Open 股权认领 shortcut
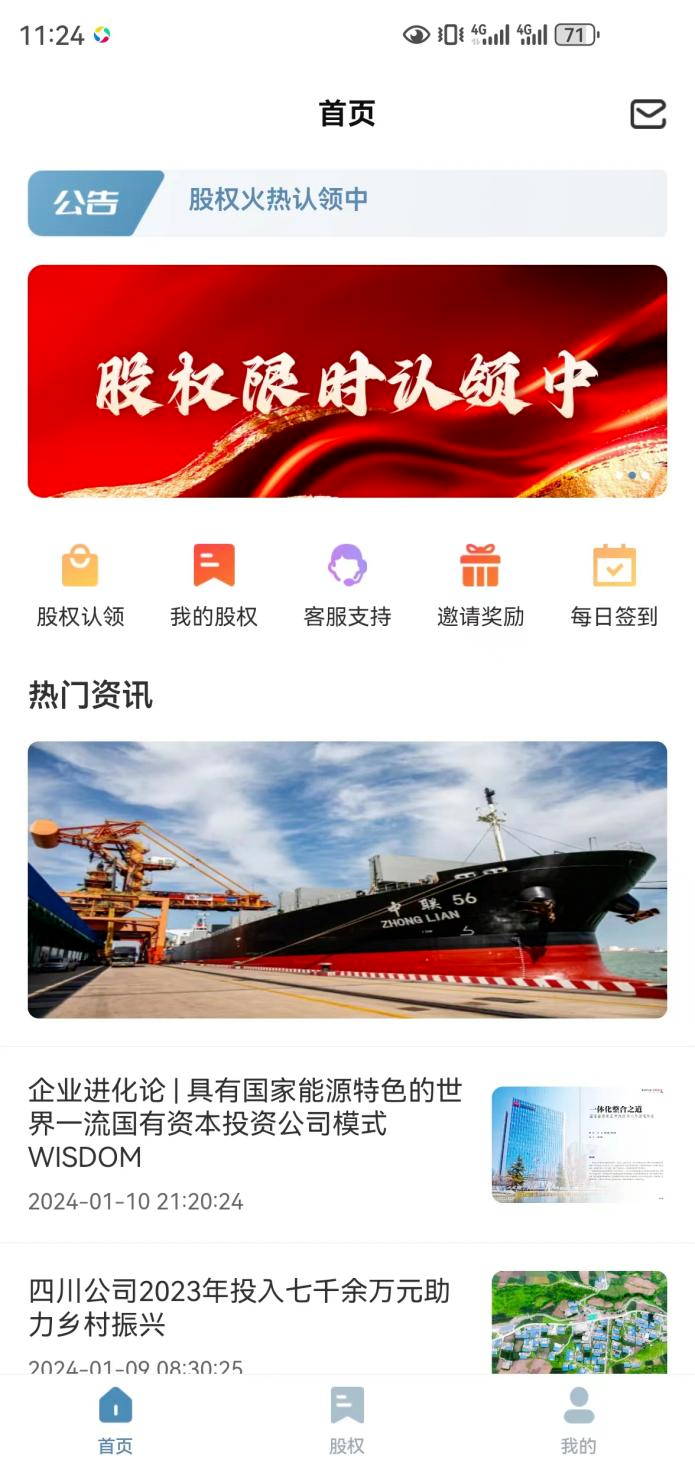The height and width of the screenshot is (1466, 695). click(x=80, y=585)
